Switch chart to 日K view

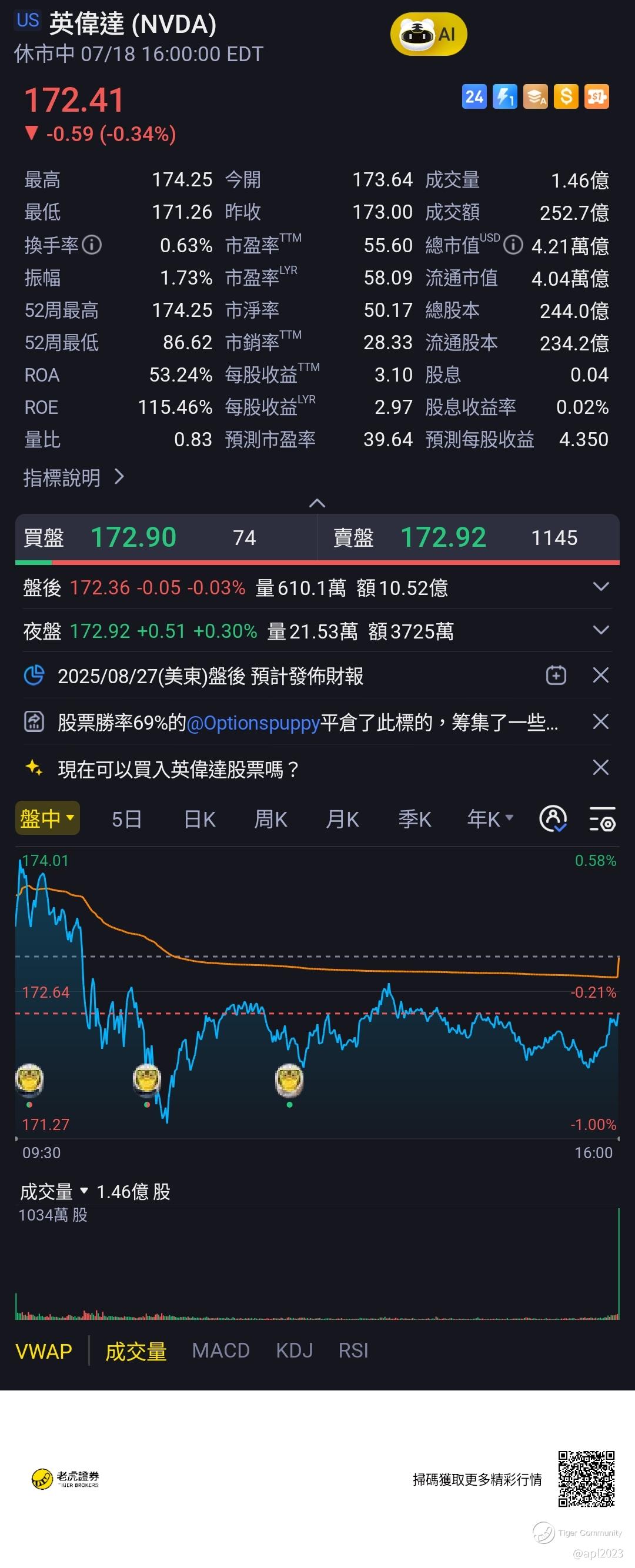(x=200, y=820)
